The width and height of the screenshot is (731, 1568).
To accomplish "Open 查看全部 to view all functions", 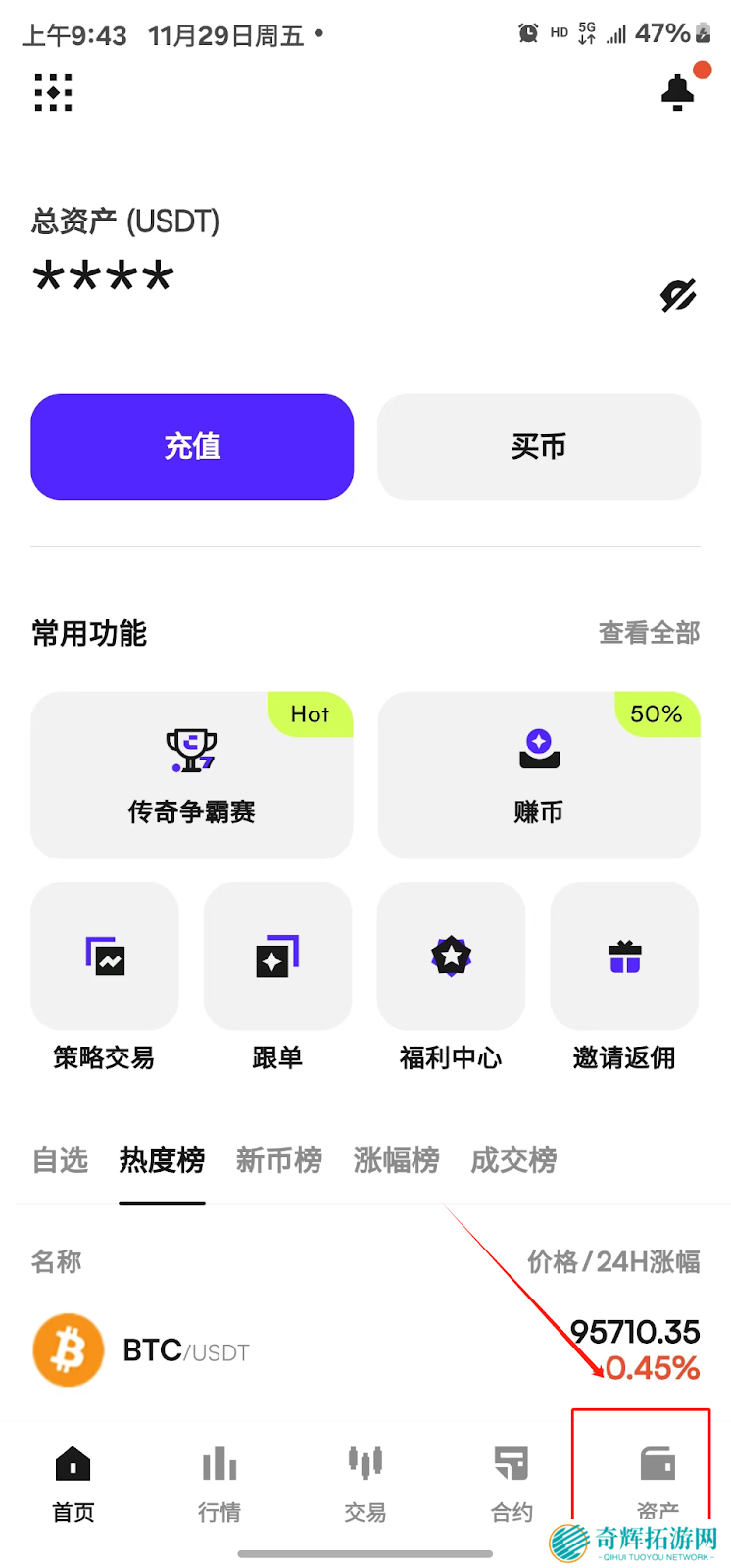I will [x=649, y=633].
